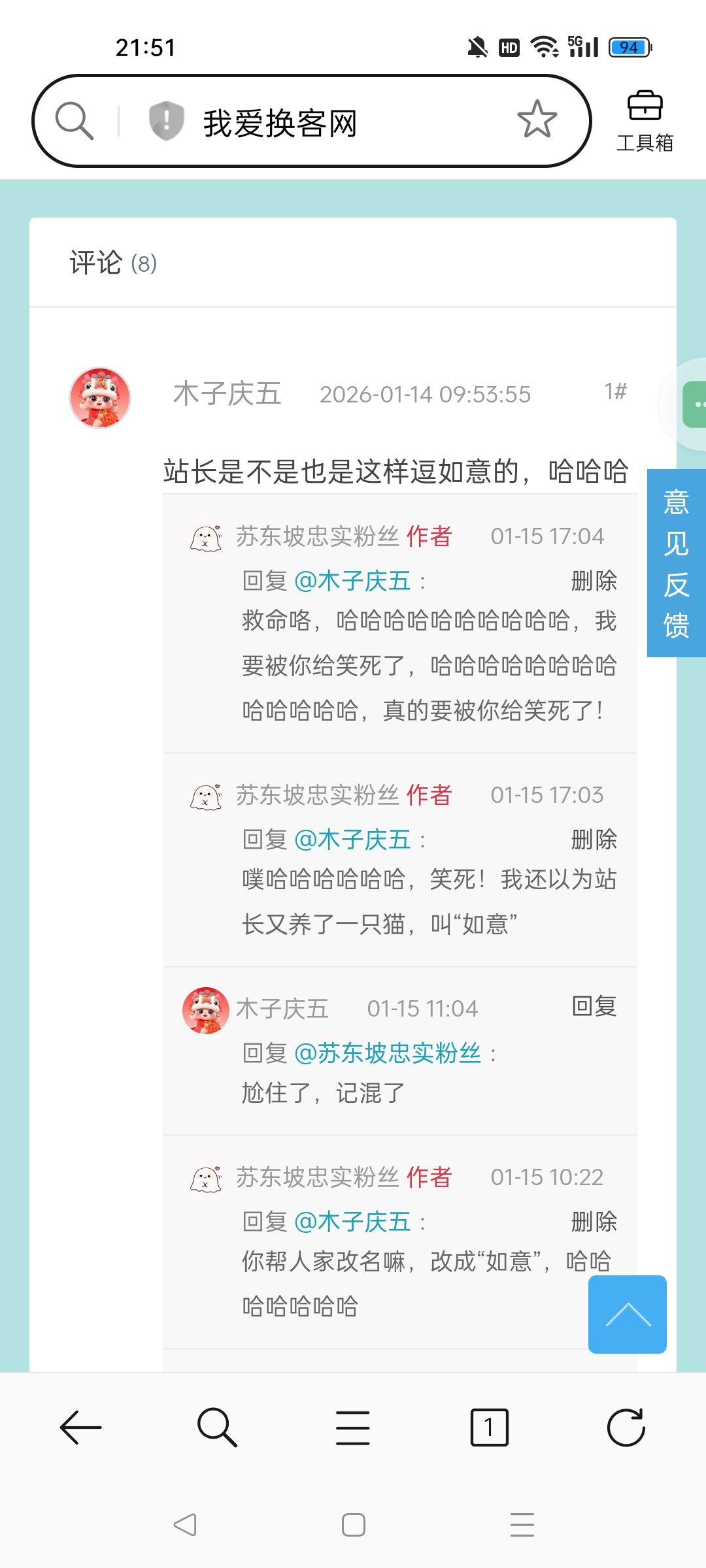Viewport: 706px width, 1568px height.
Task: Bookmark this page with the star
Action: click(x=537, y=120)
